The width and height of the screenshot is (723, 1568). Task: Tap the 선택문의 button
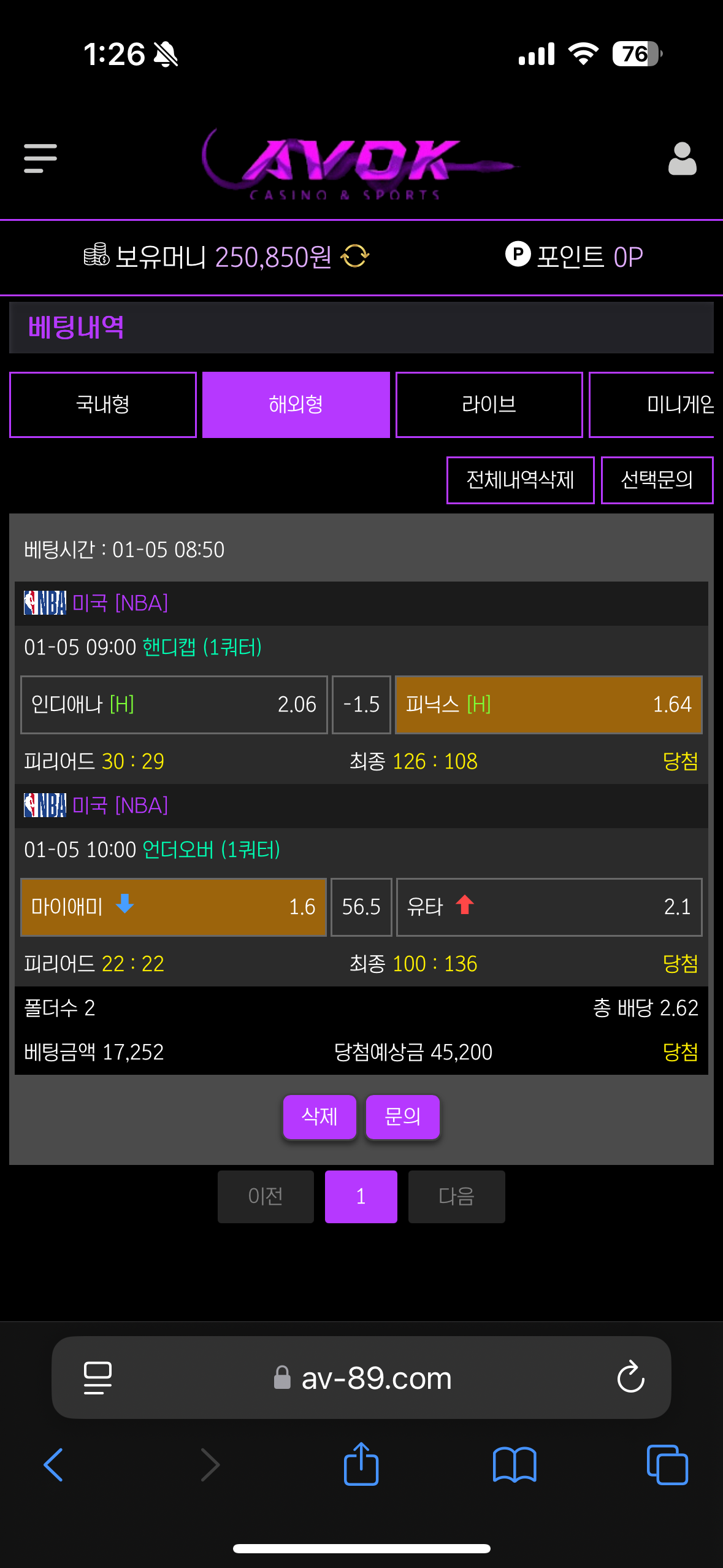[656, 480]
